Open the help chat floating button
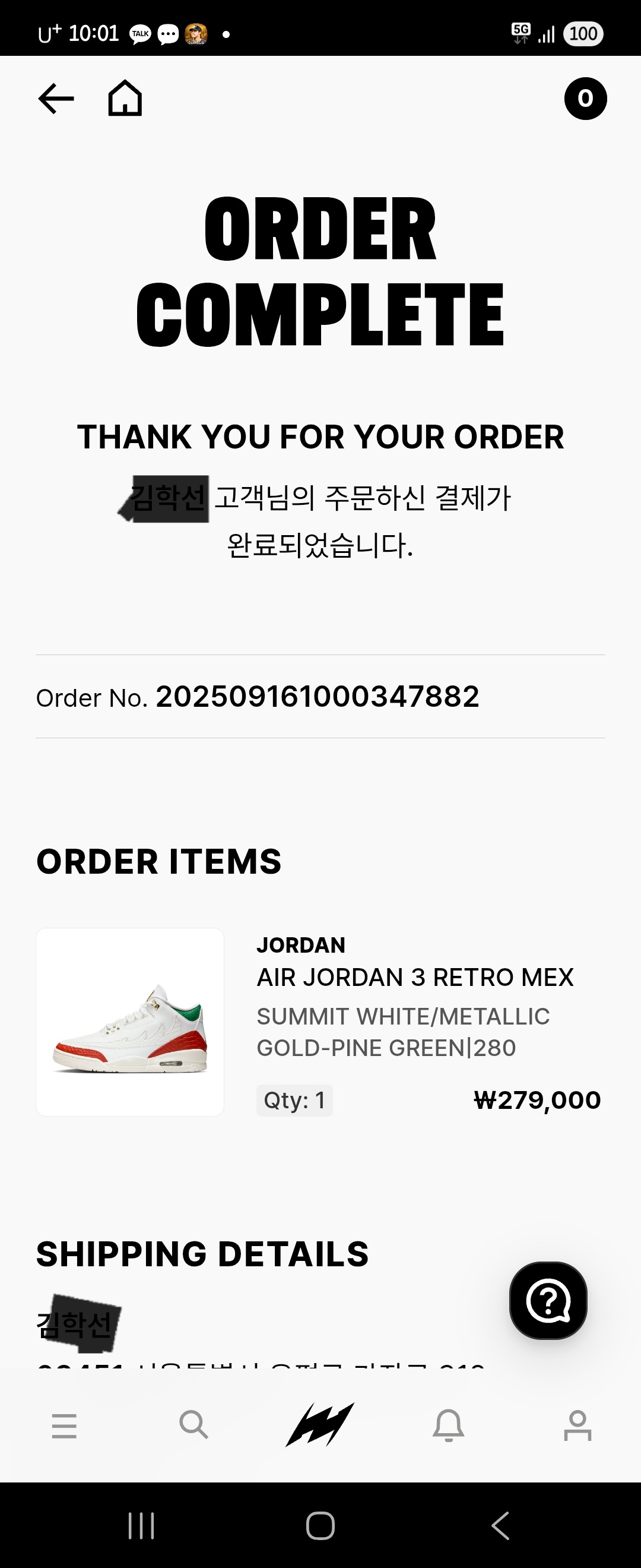641x1568 pixels. coord(548,1301)
